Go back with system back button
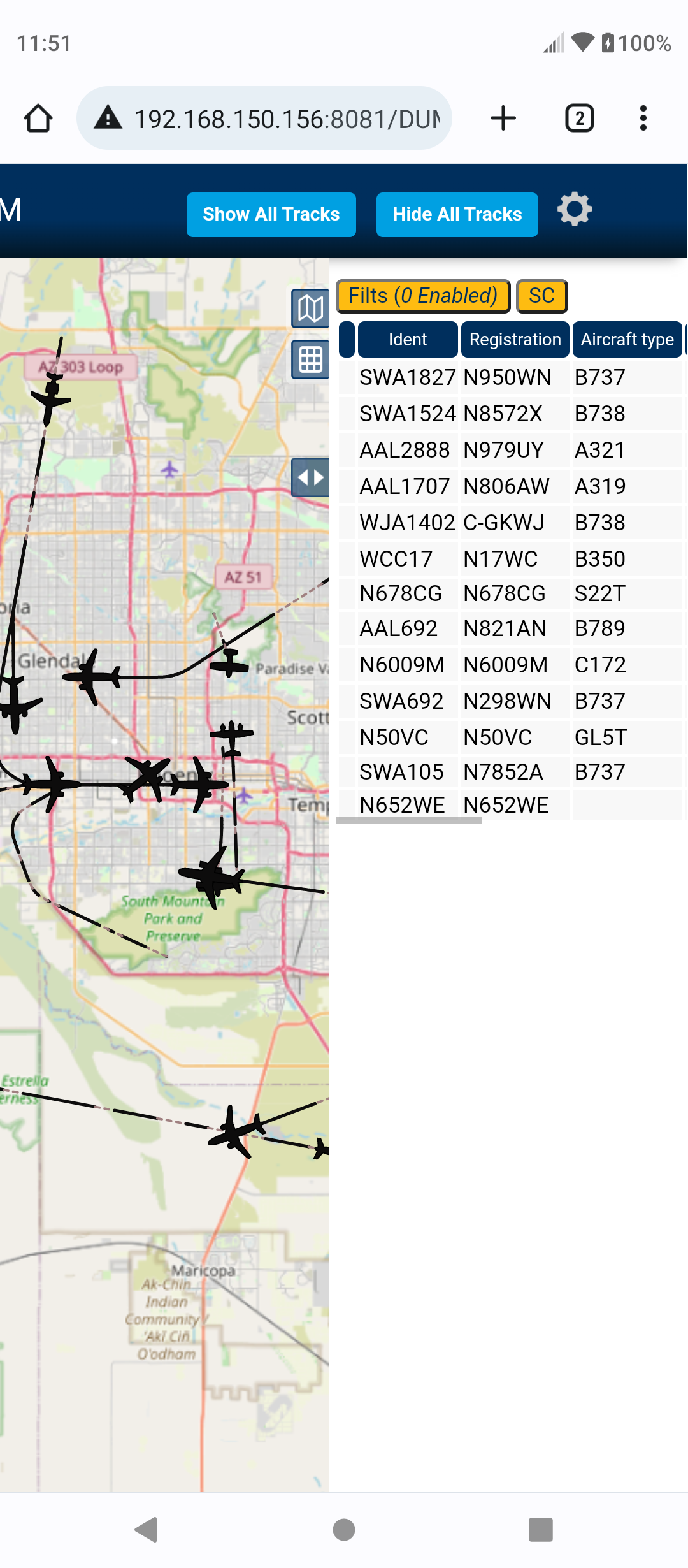Screen dimensions: 688x1568 147,1529
